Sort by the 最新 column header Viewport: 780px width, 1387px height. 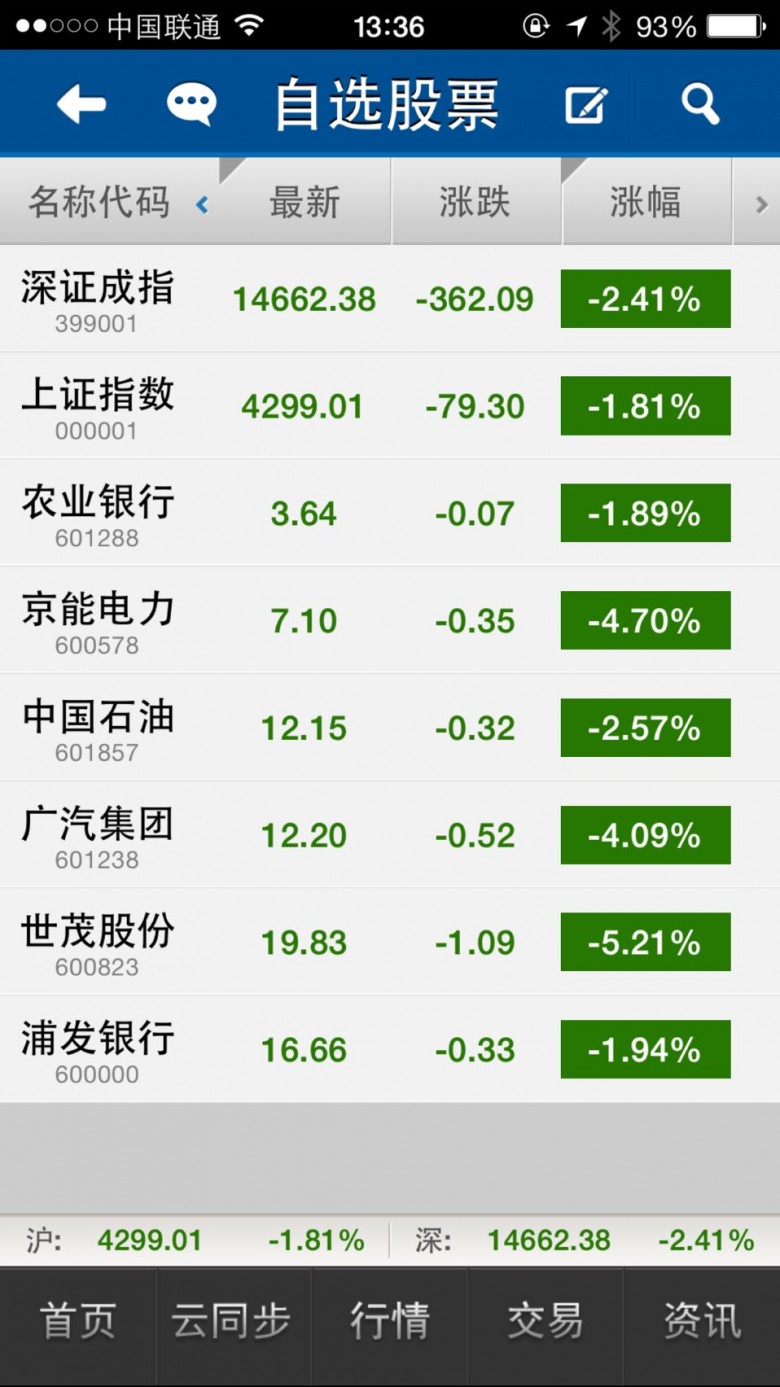[305, 202]
